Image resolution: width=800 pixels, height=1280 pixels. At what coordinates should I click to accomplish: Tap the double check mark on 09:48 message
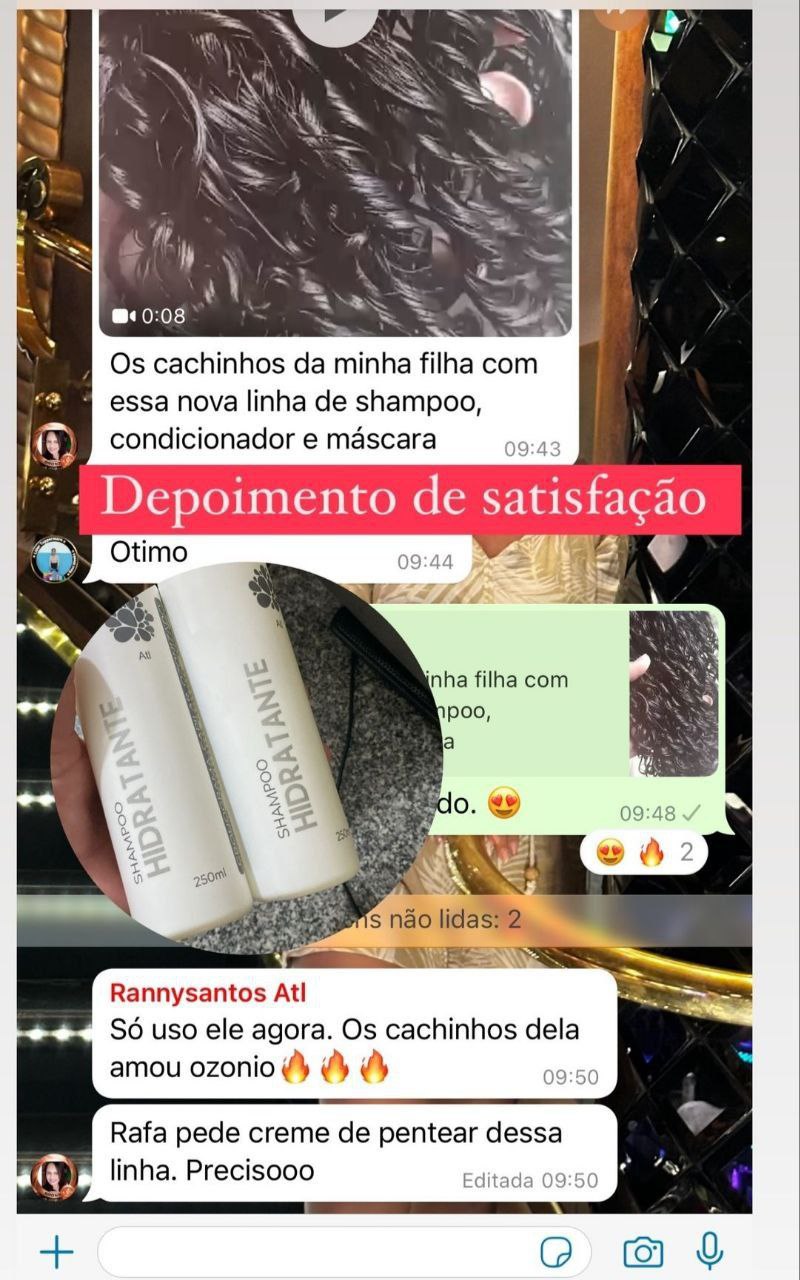692,813
